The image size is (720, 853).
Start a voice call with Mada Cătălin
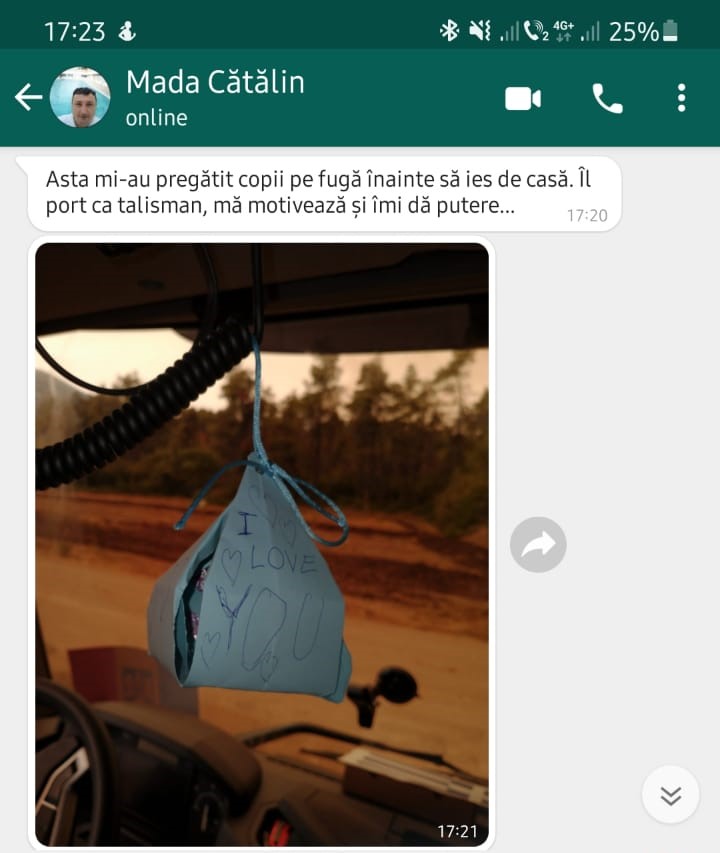[x=607, y=98]
